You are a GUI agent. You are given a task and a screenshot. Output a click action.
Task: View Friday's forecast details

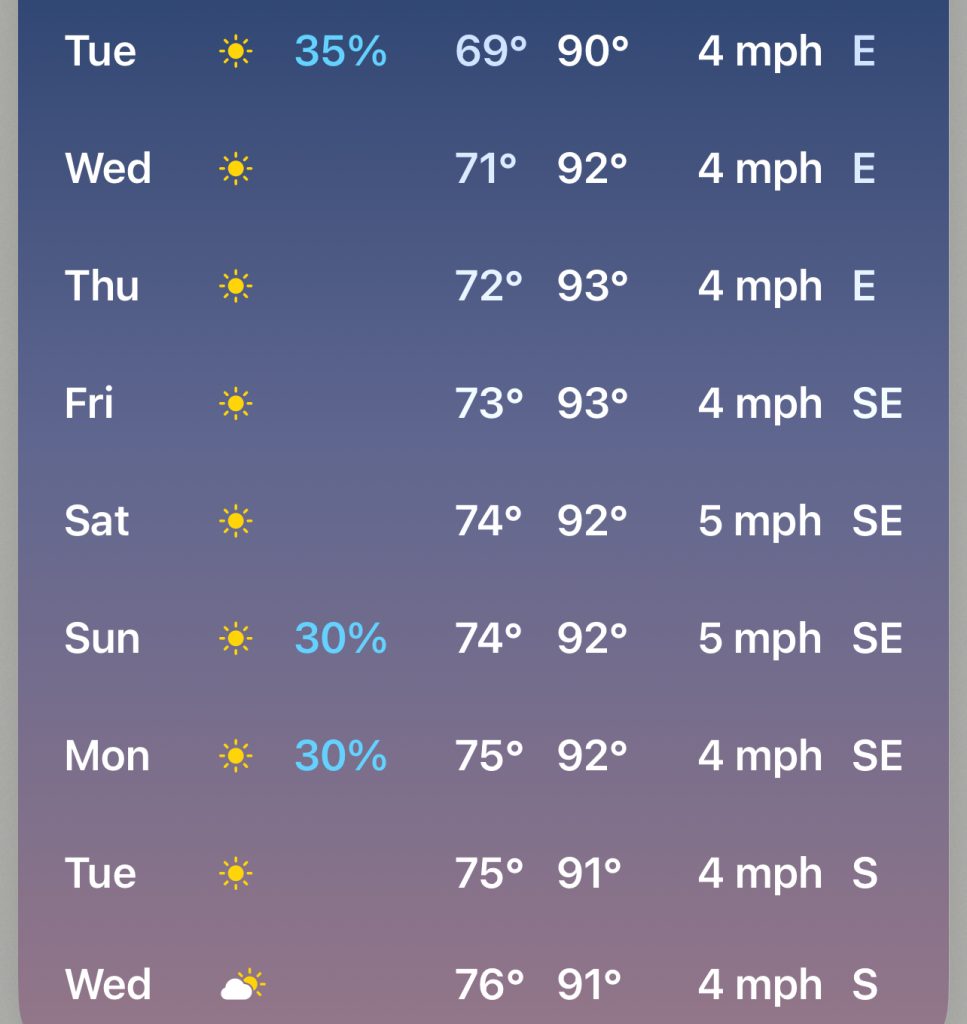pyautogui.click(x=483, y=404)
